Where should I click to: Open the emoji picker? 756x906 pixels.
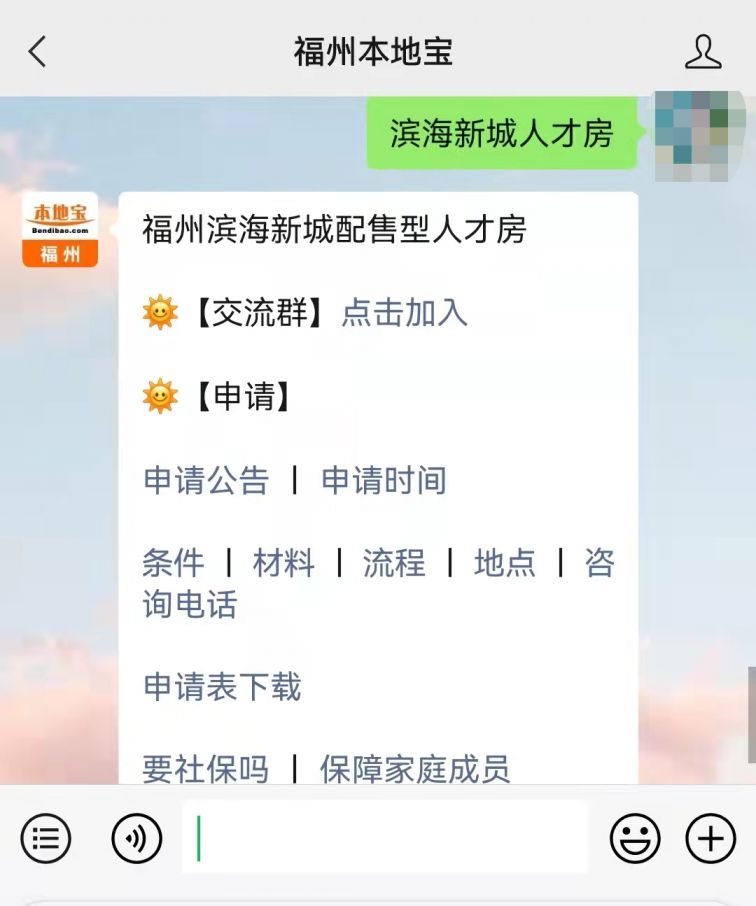pos(635,838)
